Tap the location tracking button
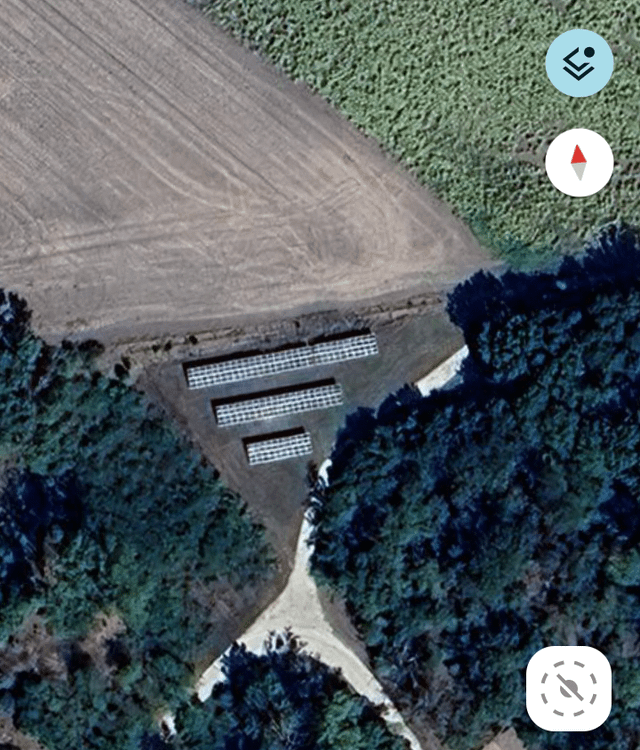This screenshot has width=640, height=750. (568, 688)
